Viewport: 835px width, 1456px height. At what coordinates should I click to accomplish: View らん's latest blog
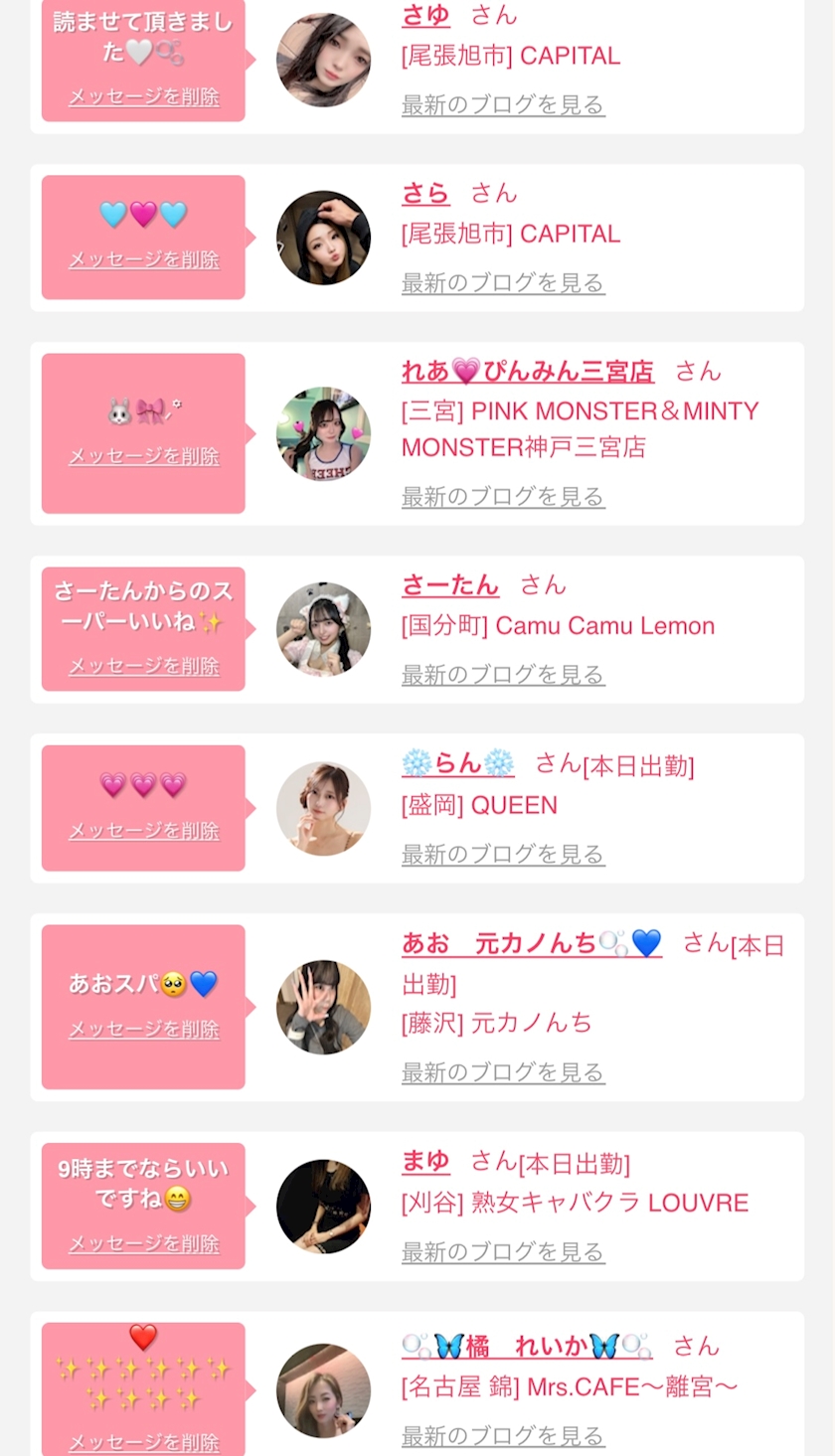(x=503, y=854)
